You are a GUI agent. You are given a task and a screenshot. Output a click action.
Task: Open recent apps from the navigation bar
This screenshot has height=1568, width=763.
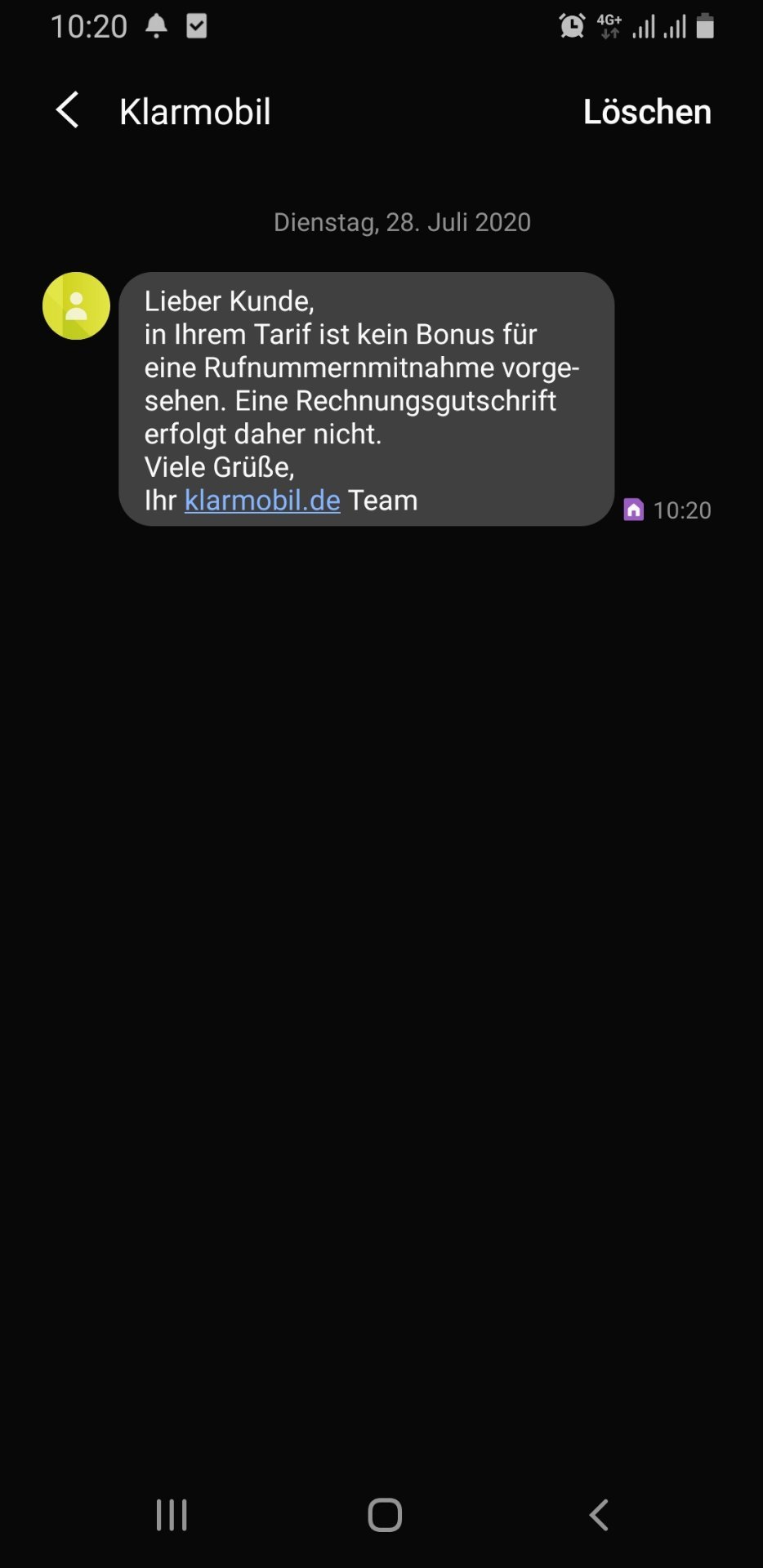pos(172,1515)
